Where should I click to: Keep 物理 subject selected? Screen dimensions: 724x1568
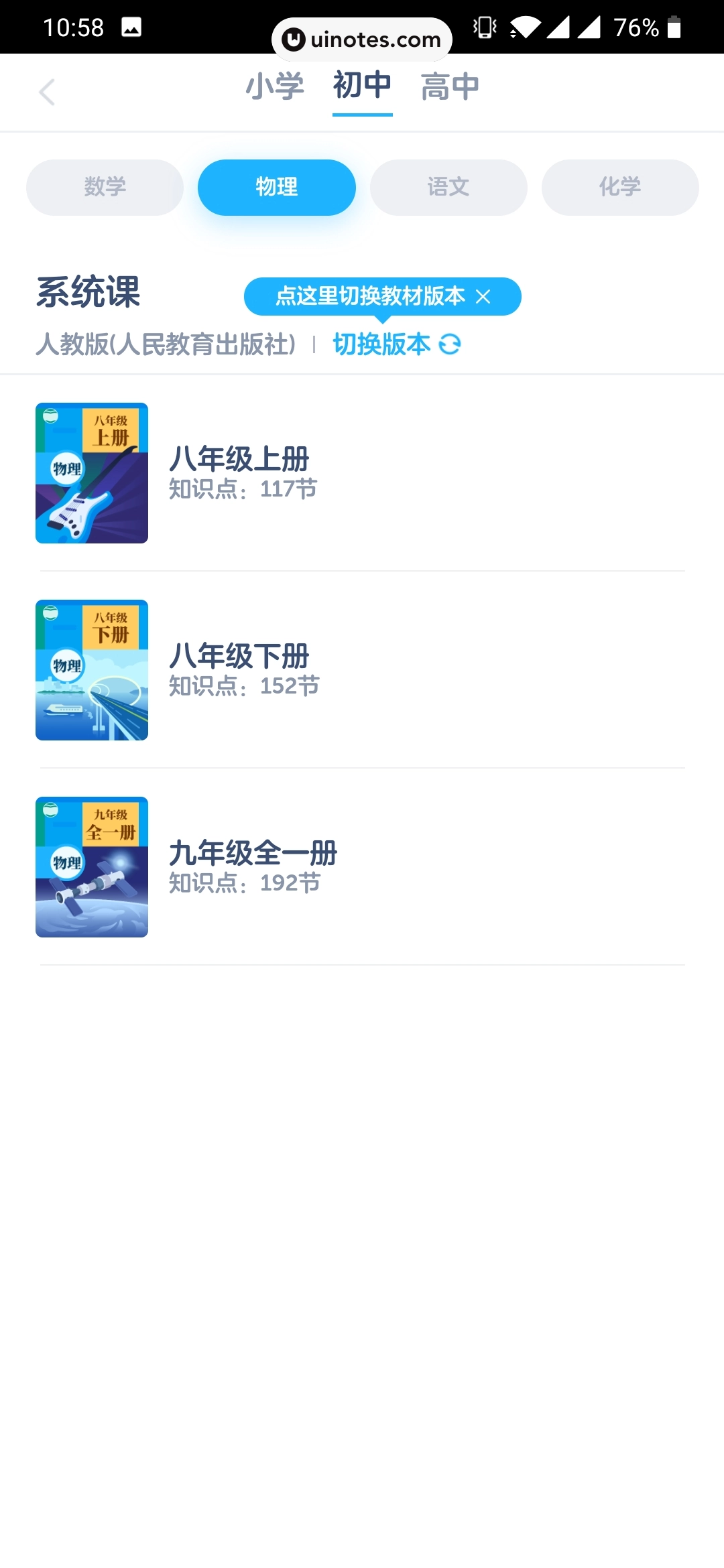pyautogui.click(x=276, y=188)
